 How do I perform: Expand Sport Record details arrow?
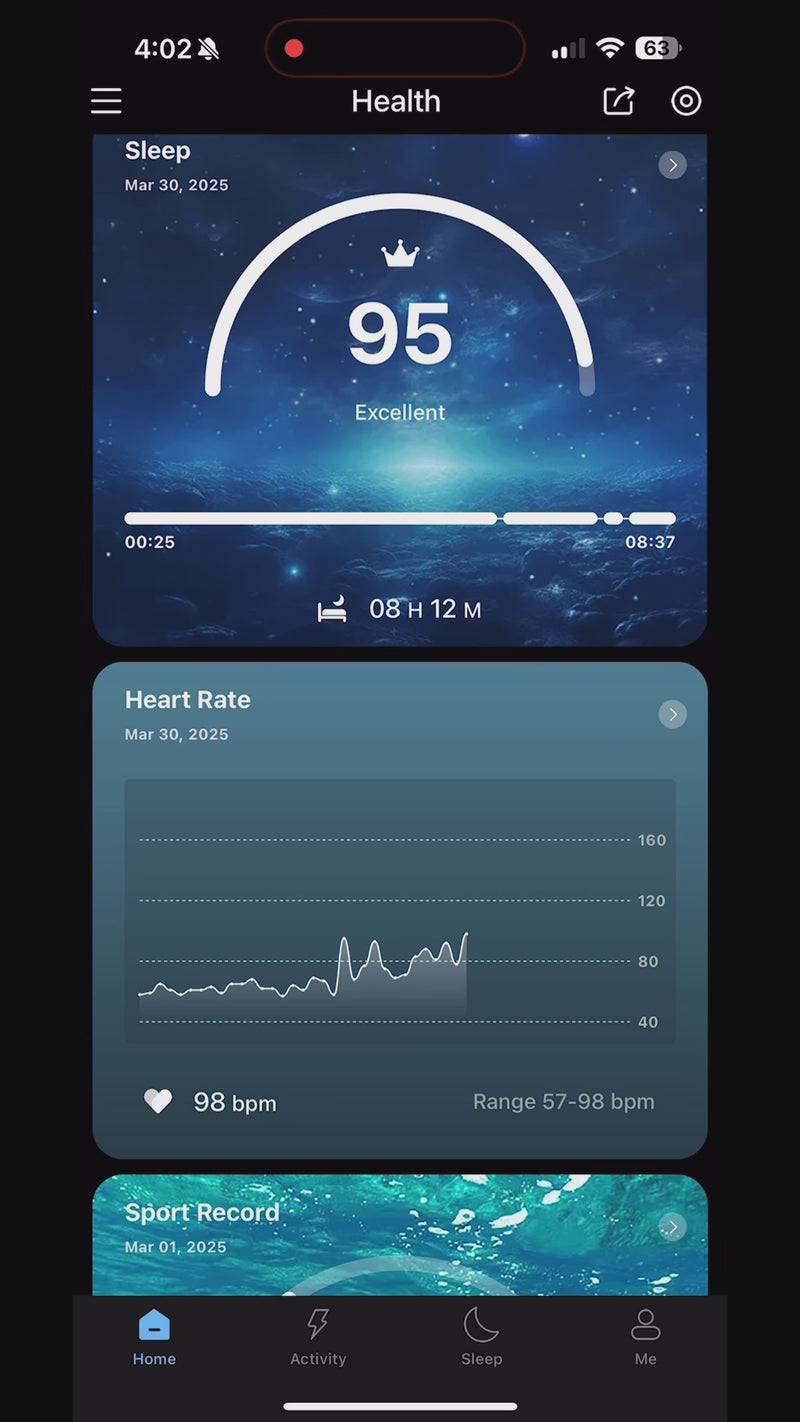[x=672, y=1227]
